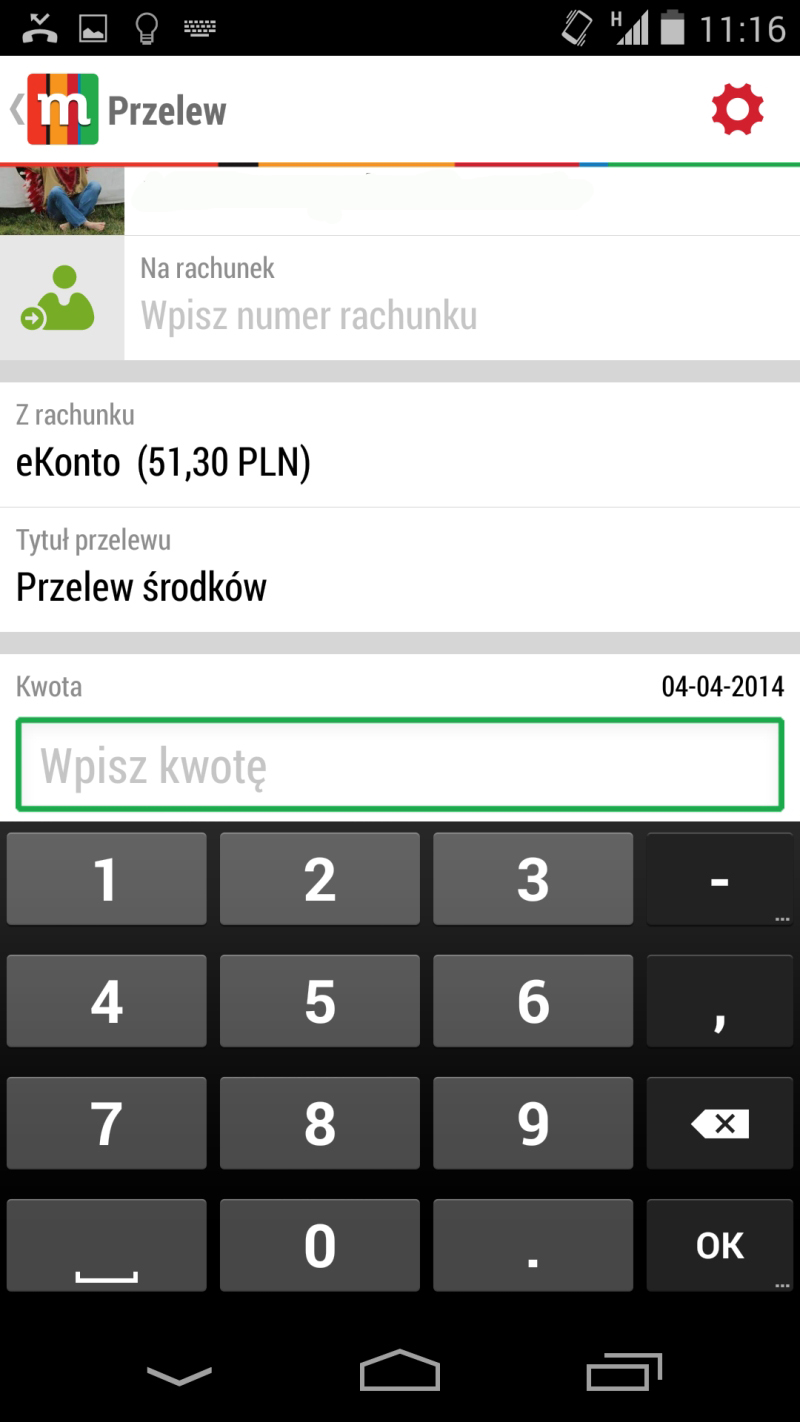The width and height of the screenshot is (800, 1422).
Task: Choose a recipient from the contacts icon
Action: (x=62, y=298)
